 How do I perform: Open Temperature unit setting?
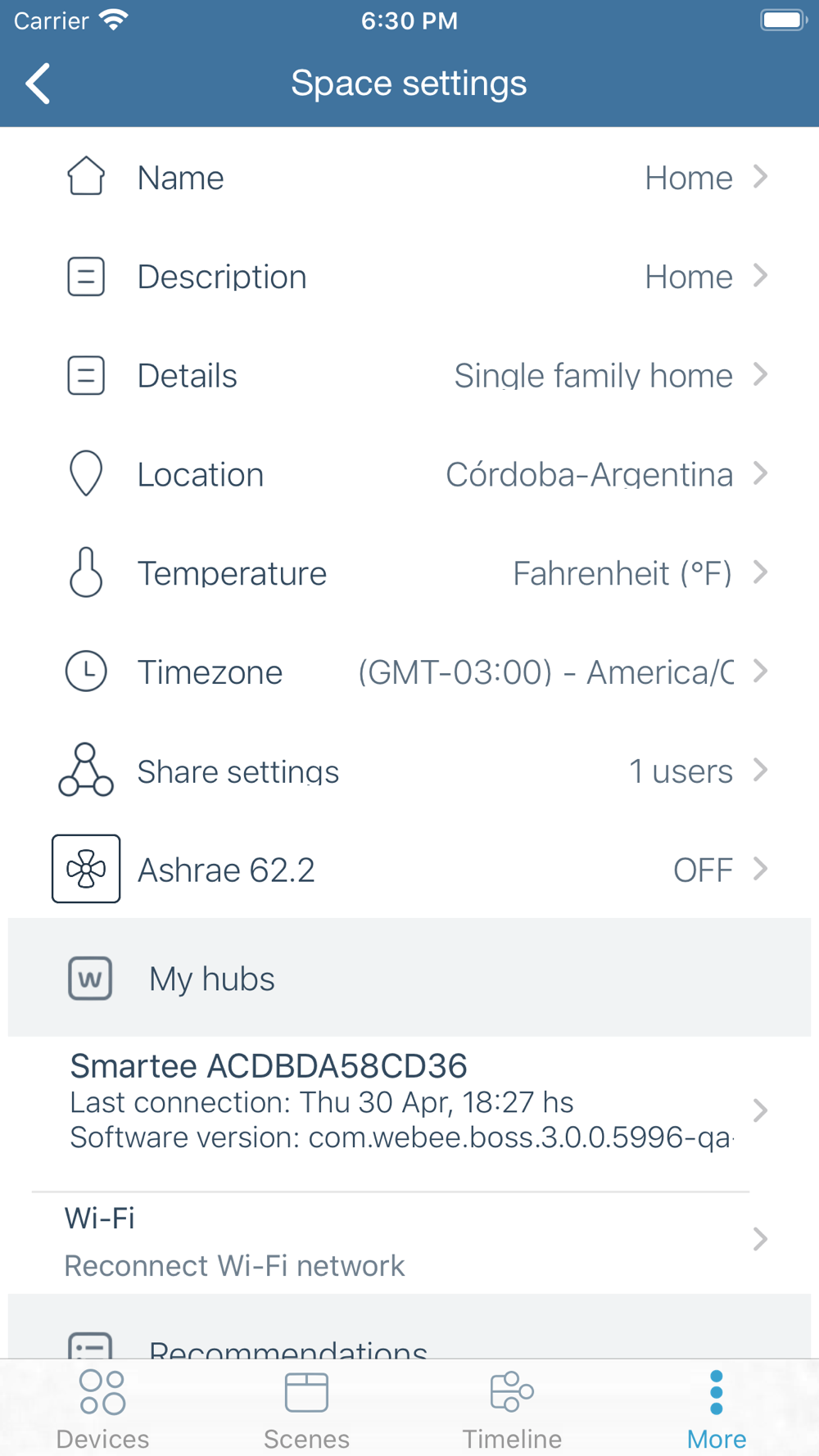409,573
